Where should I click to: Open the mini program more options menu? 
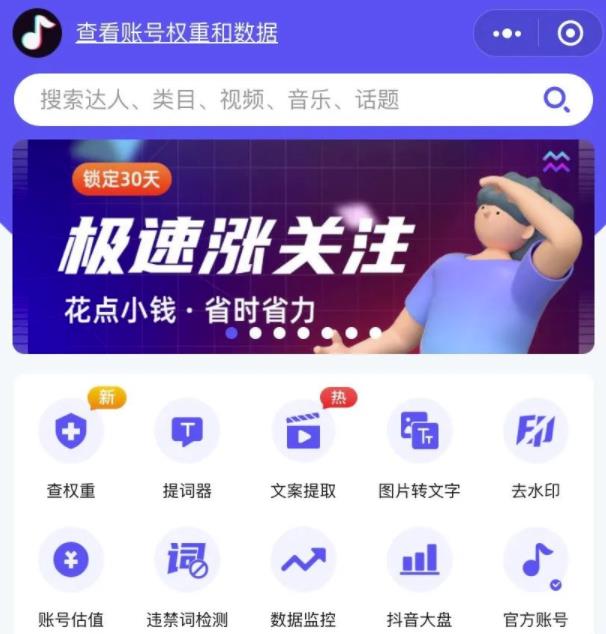(507, 34)
